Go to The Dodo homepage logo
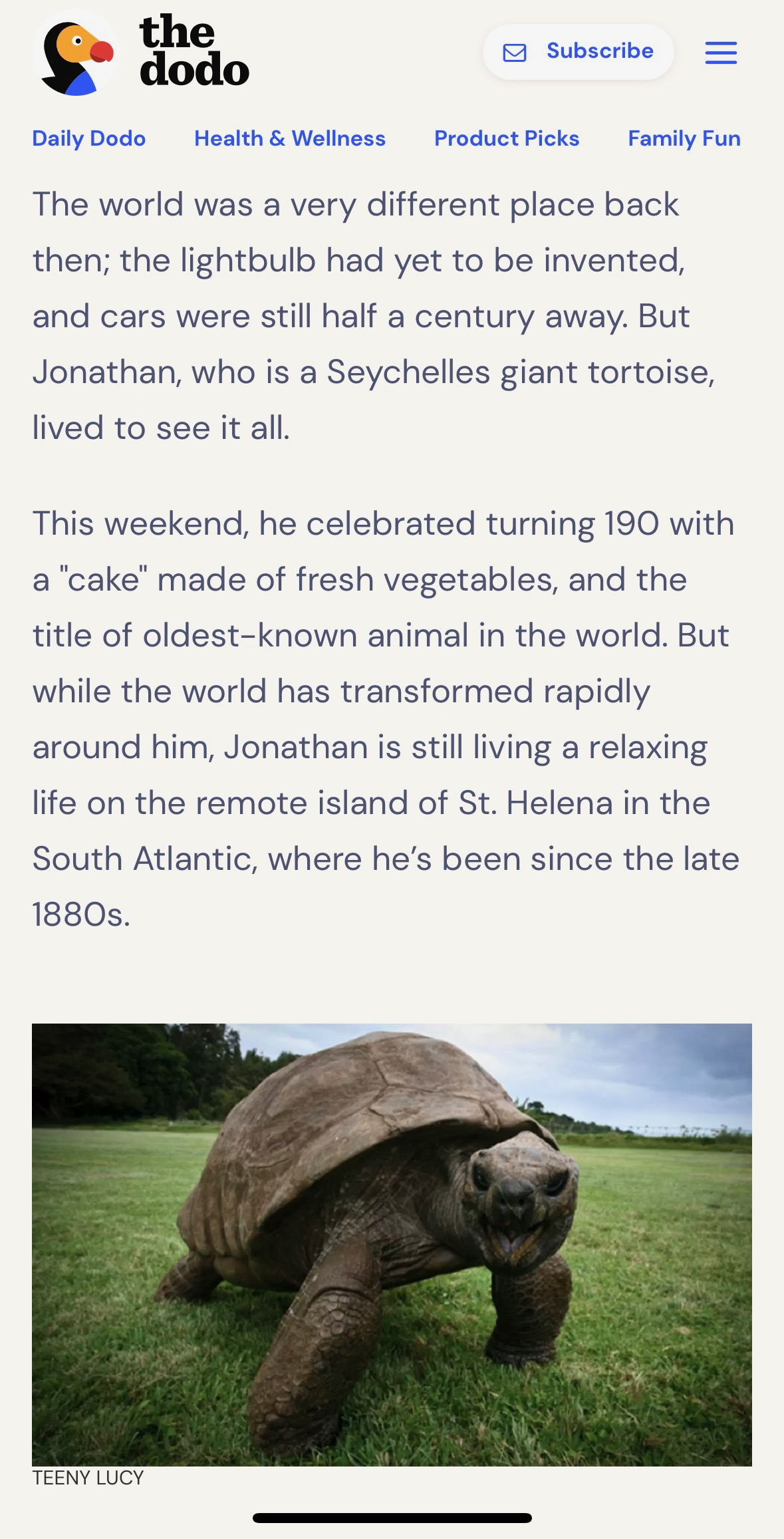 coord(142,53)
